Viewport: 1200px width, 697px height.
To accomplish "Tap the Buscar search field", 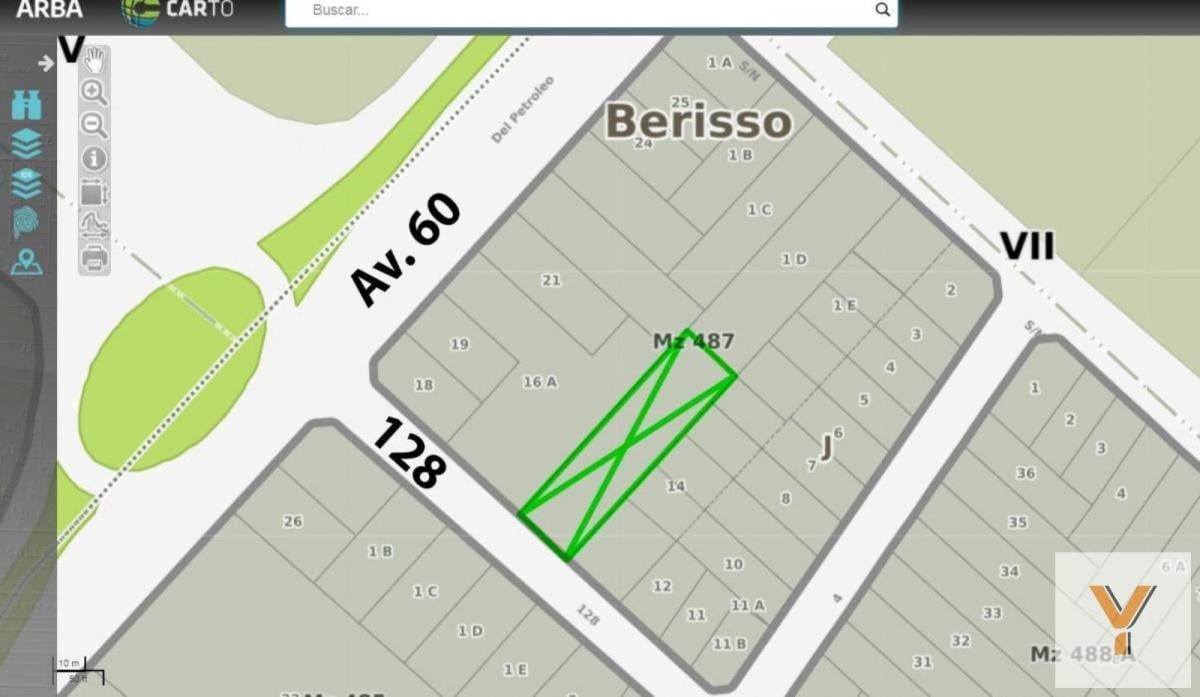I will (591, 11).
